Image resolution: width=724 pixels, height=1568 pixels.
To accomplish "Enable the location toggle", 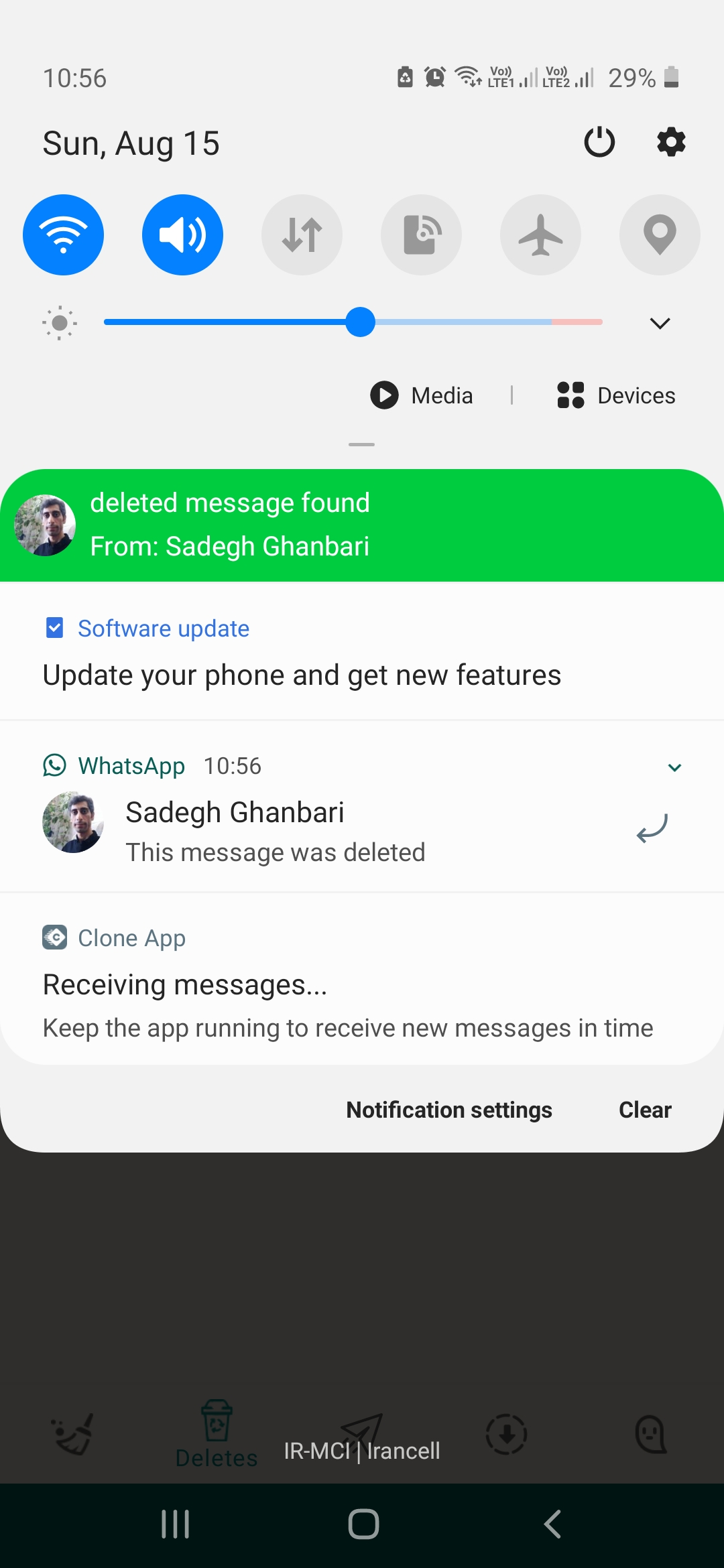I will tap(660, 235).
